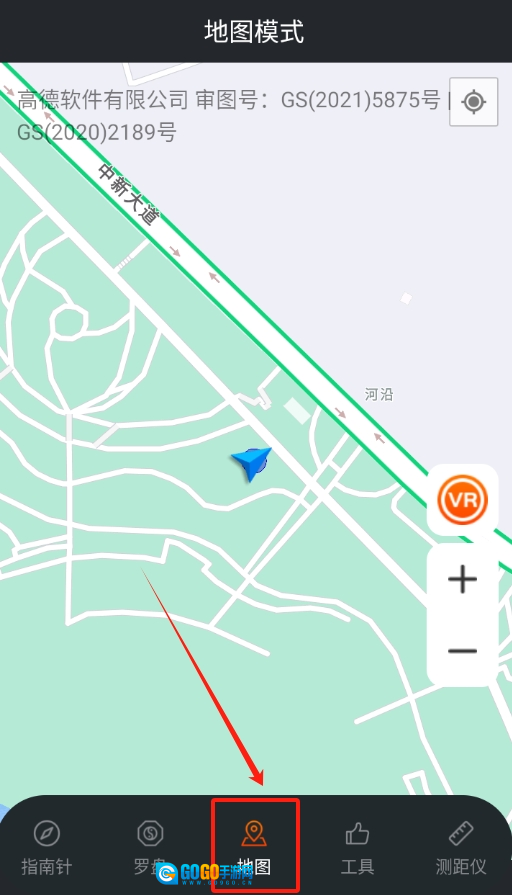Select the 地图 tab

[x=254, y=848]
